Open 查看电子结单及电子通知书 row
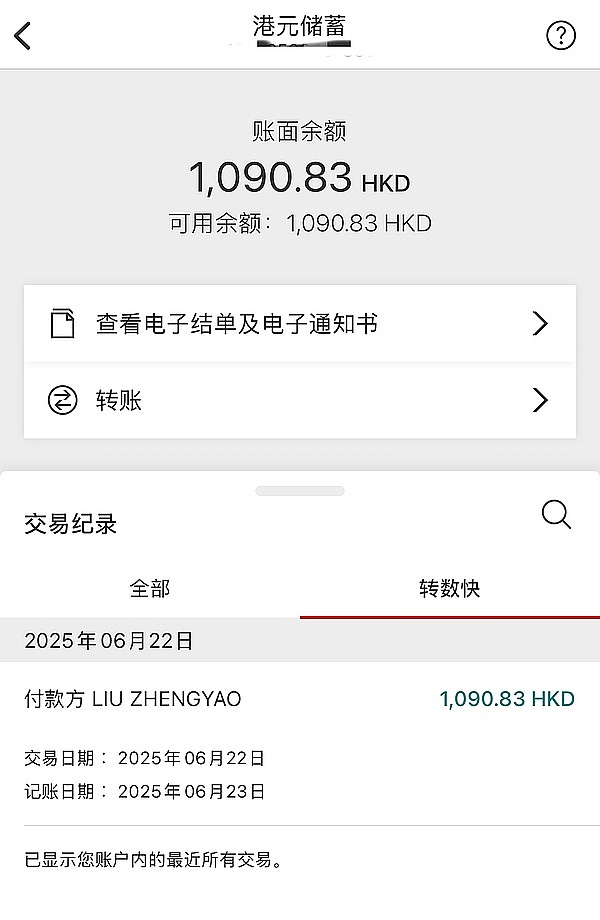 click(x=300, y=324)
